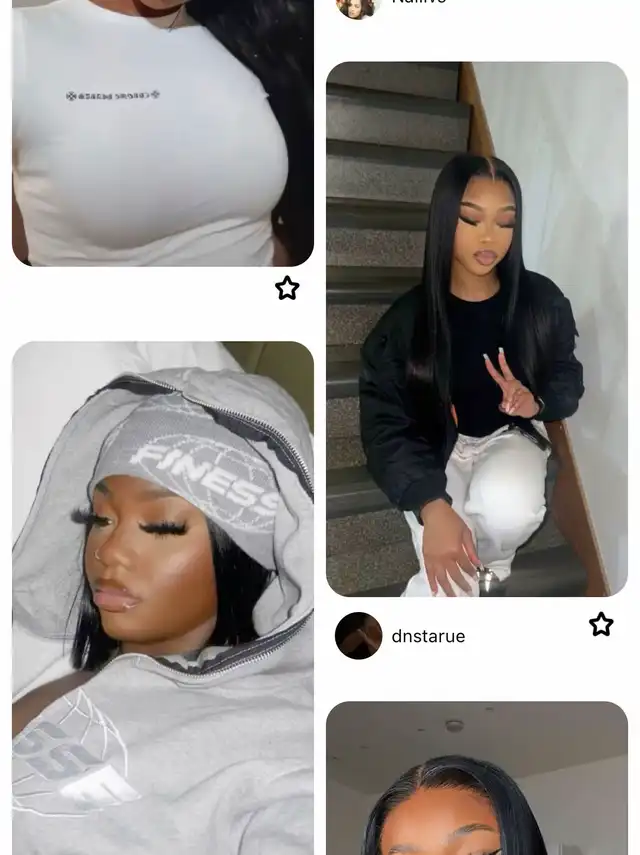Favorite the white t-shirt pin with star

pyautogui.click(x=287, y=288)
